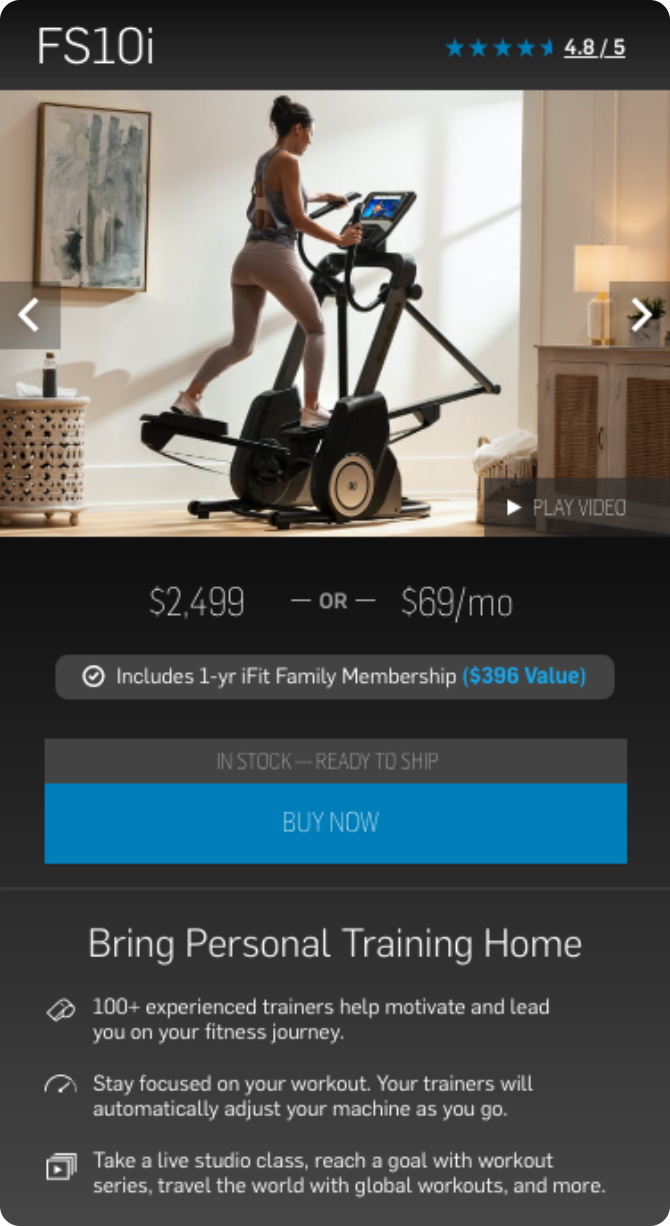Tap the Buy Now button
This screenshot has height=1226, width=670.
(x=335, y=823)
